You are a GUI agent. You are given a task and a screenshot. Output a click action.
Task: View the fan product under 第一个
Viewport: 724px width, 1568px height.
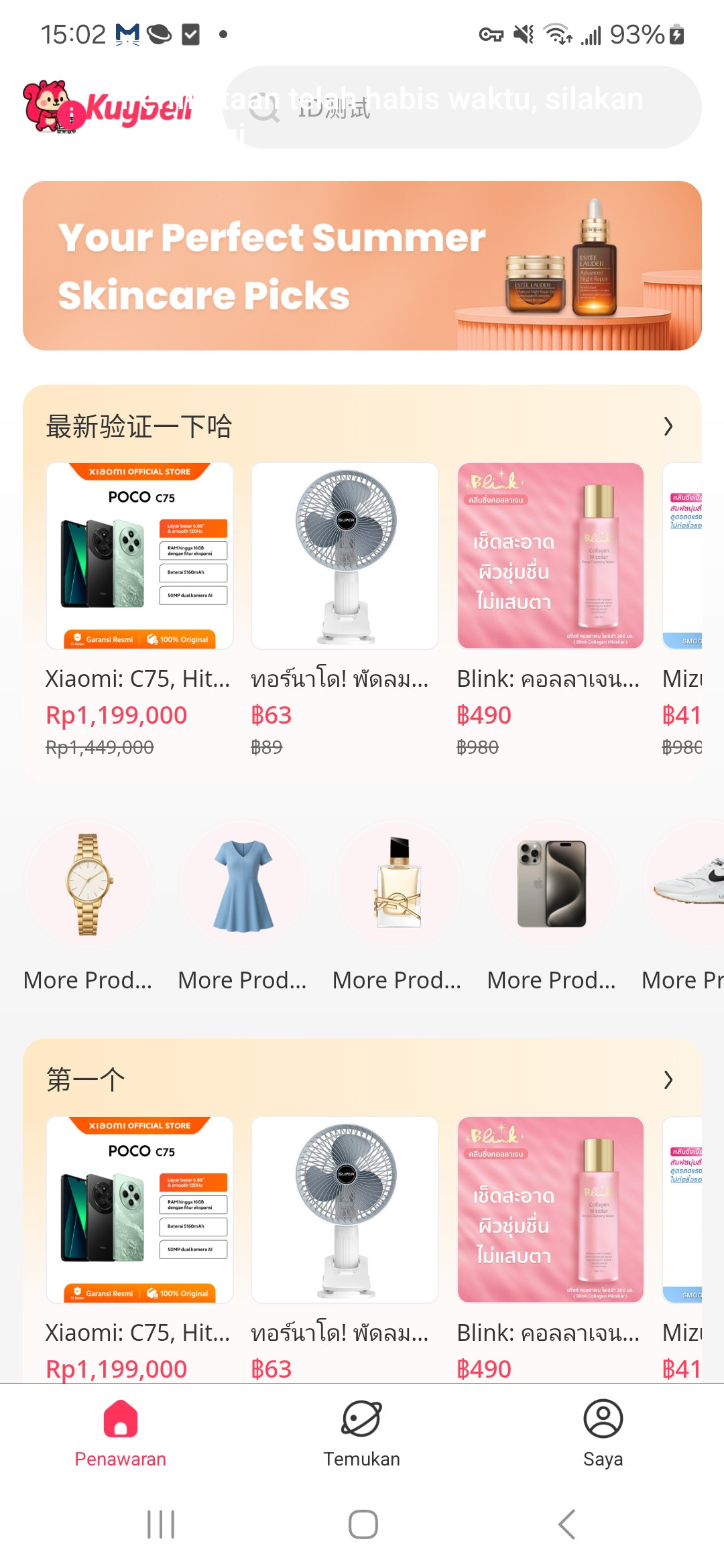point(345,1210)
